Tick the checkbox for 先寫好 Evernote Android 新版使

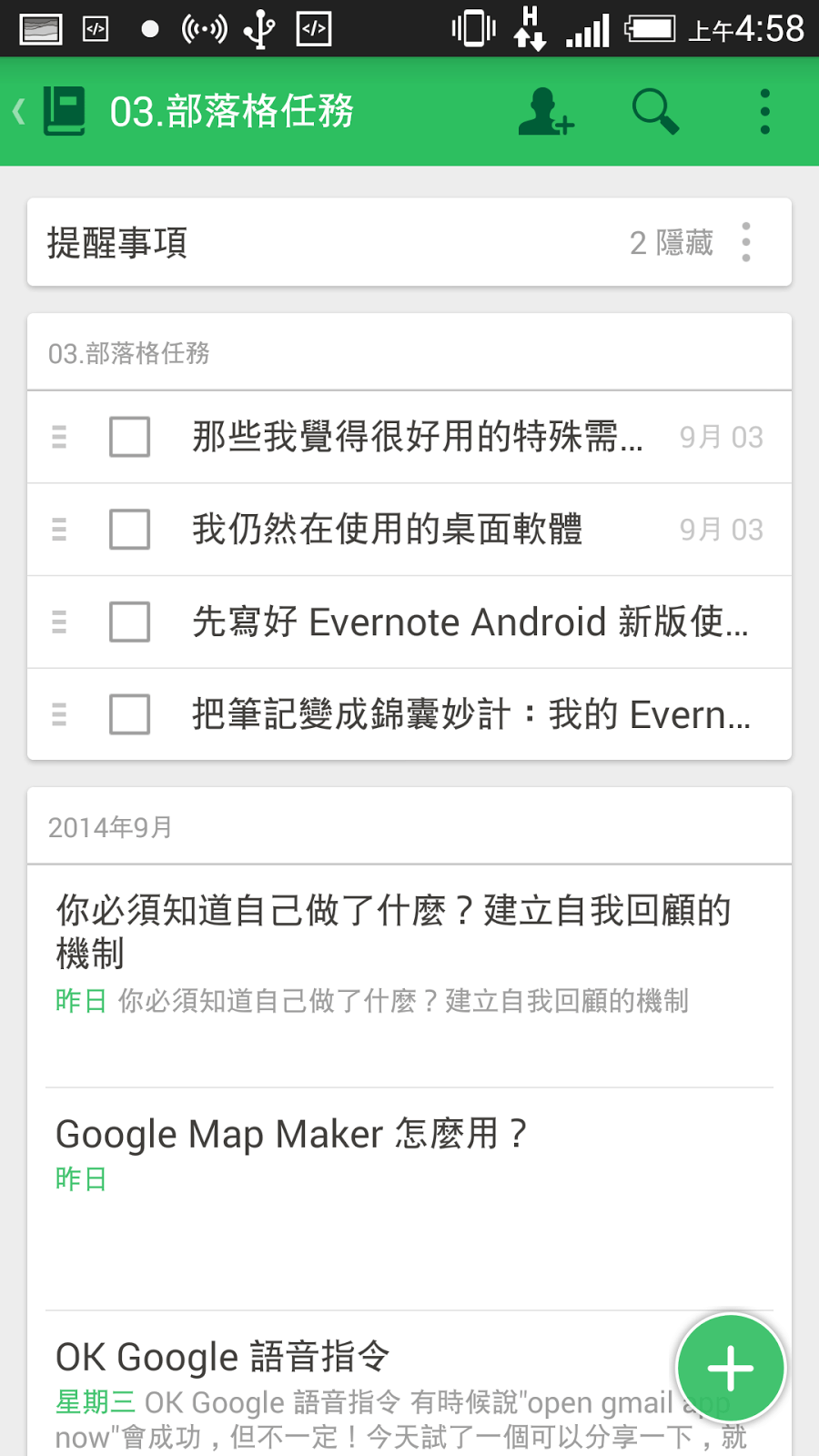tap(129, 622)
